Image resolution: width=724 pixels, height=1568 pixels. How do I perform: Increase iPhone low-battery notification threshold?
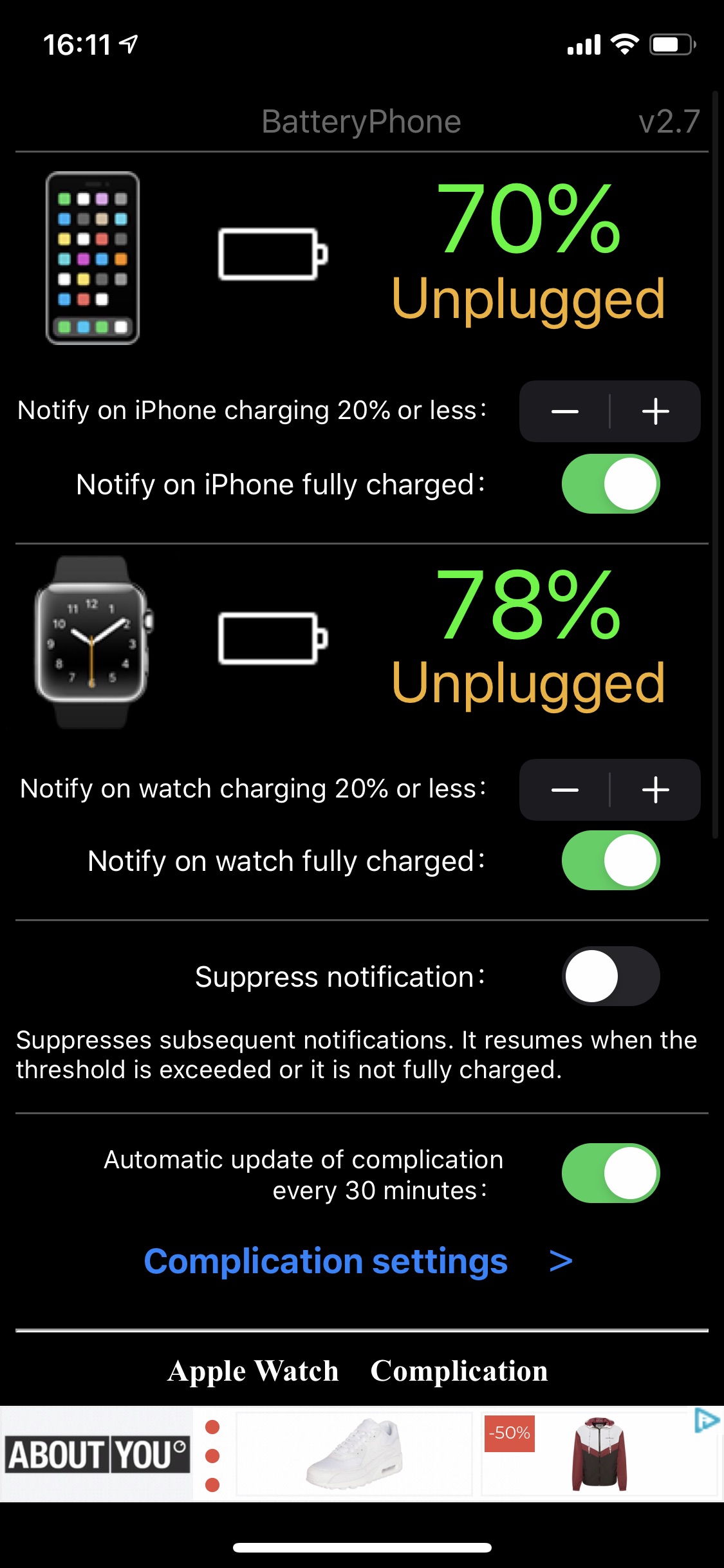(x=655, y=411)
